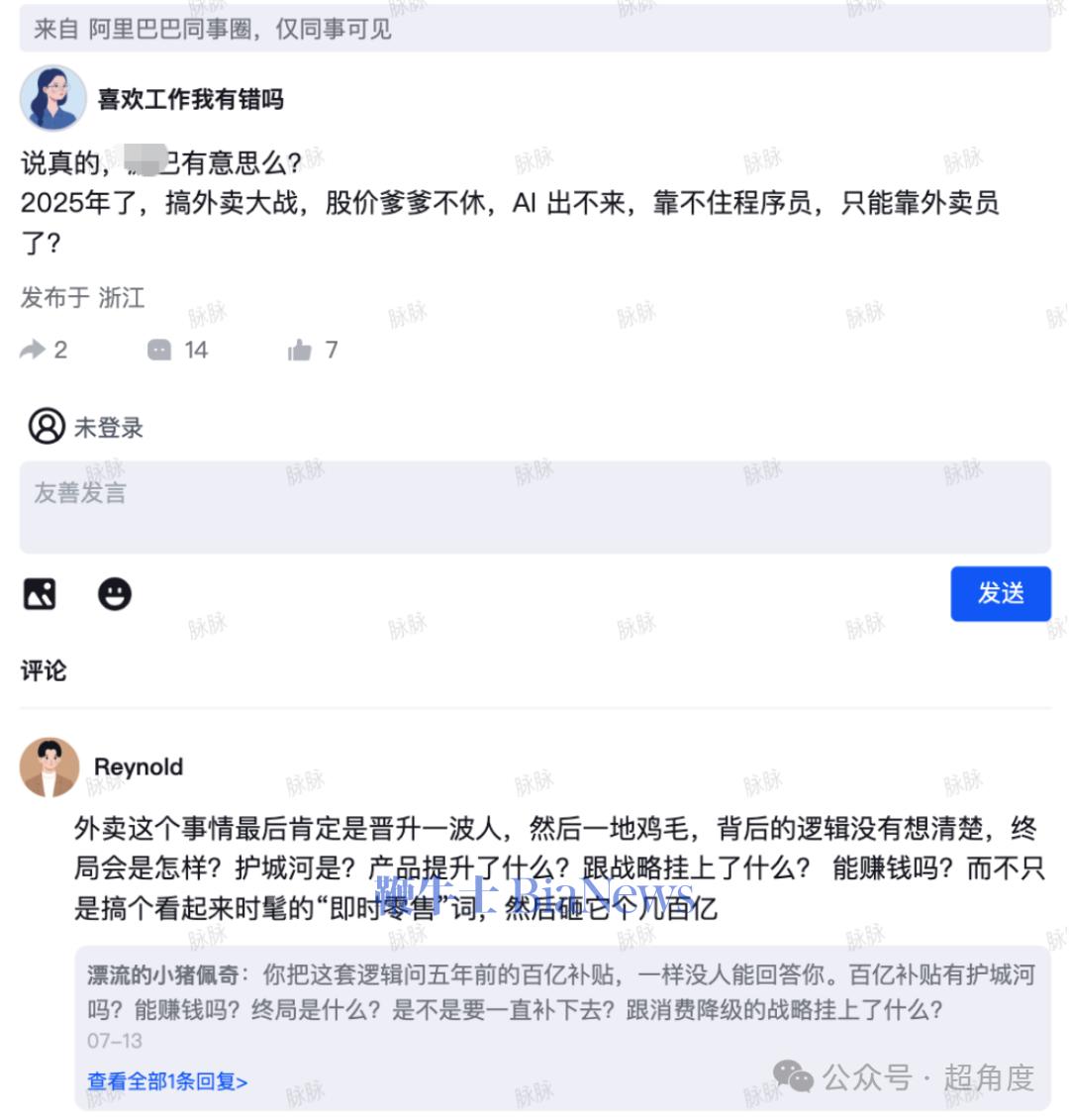
Task: Click the 07-13 reply timestamp
Action: tap(113, 1040)
